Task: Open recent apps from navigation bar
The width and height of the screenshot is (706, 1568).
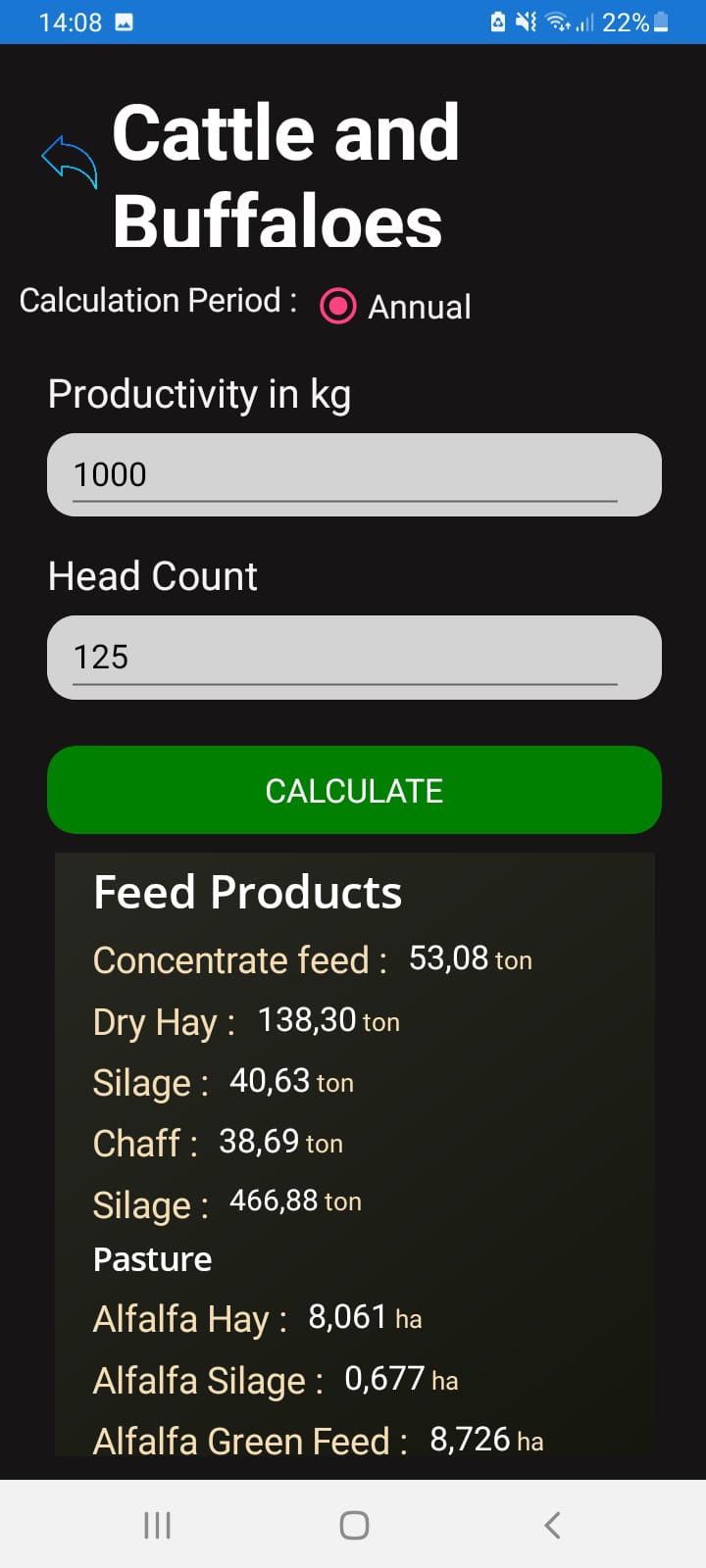Action: pyautogui.click(x=157, y=1525)
